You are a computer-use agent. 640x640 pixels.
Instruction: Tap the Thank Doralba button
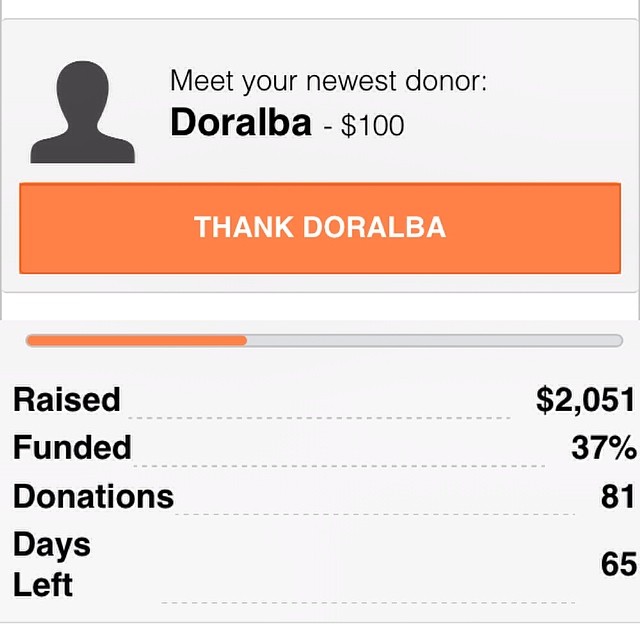point(320,228)
